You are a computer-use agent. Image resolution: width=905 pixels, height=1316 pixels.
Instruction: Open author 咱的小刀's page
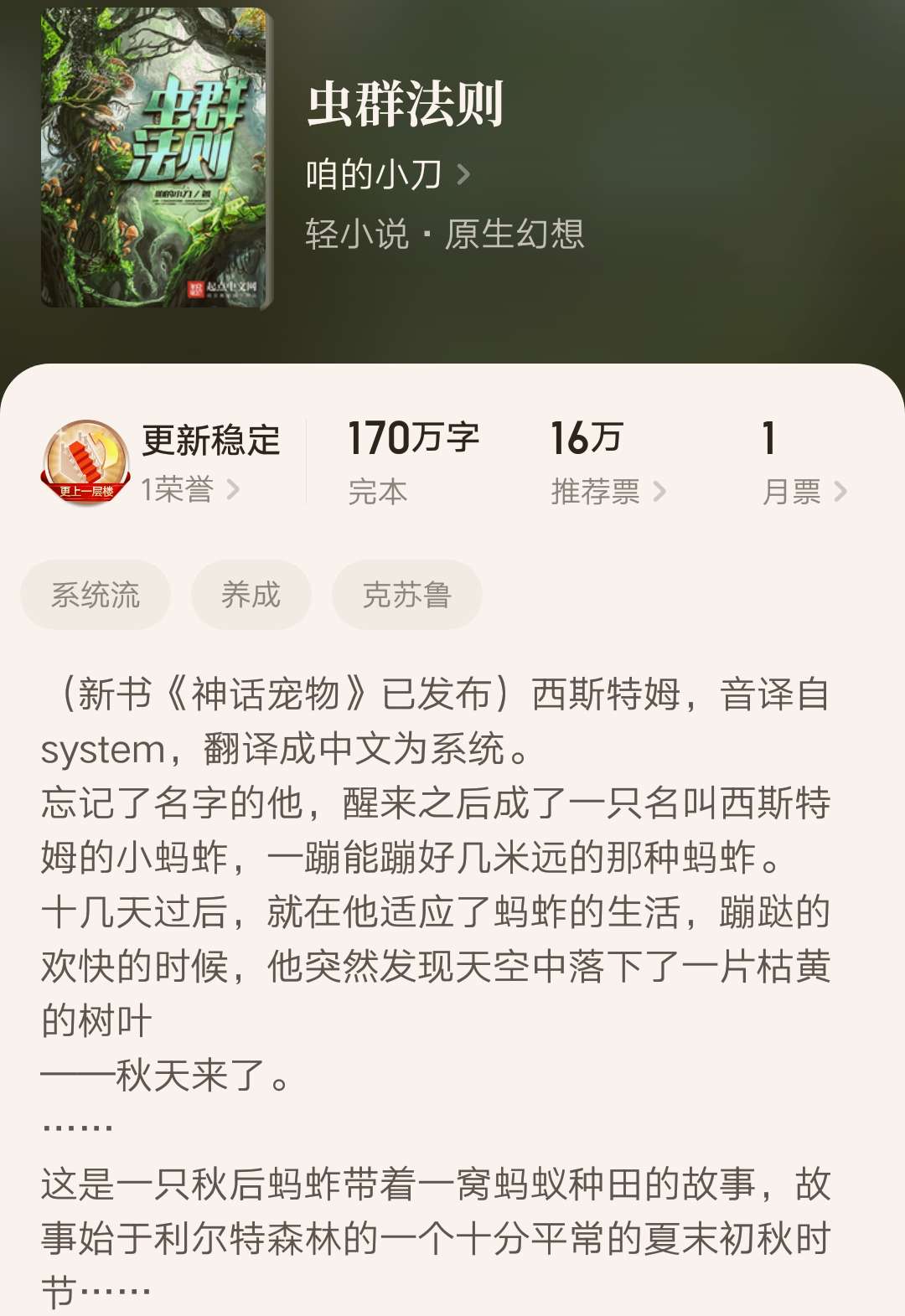(387, 175)
